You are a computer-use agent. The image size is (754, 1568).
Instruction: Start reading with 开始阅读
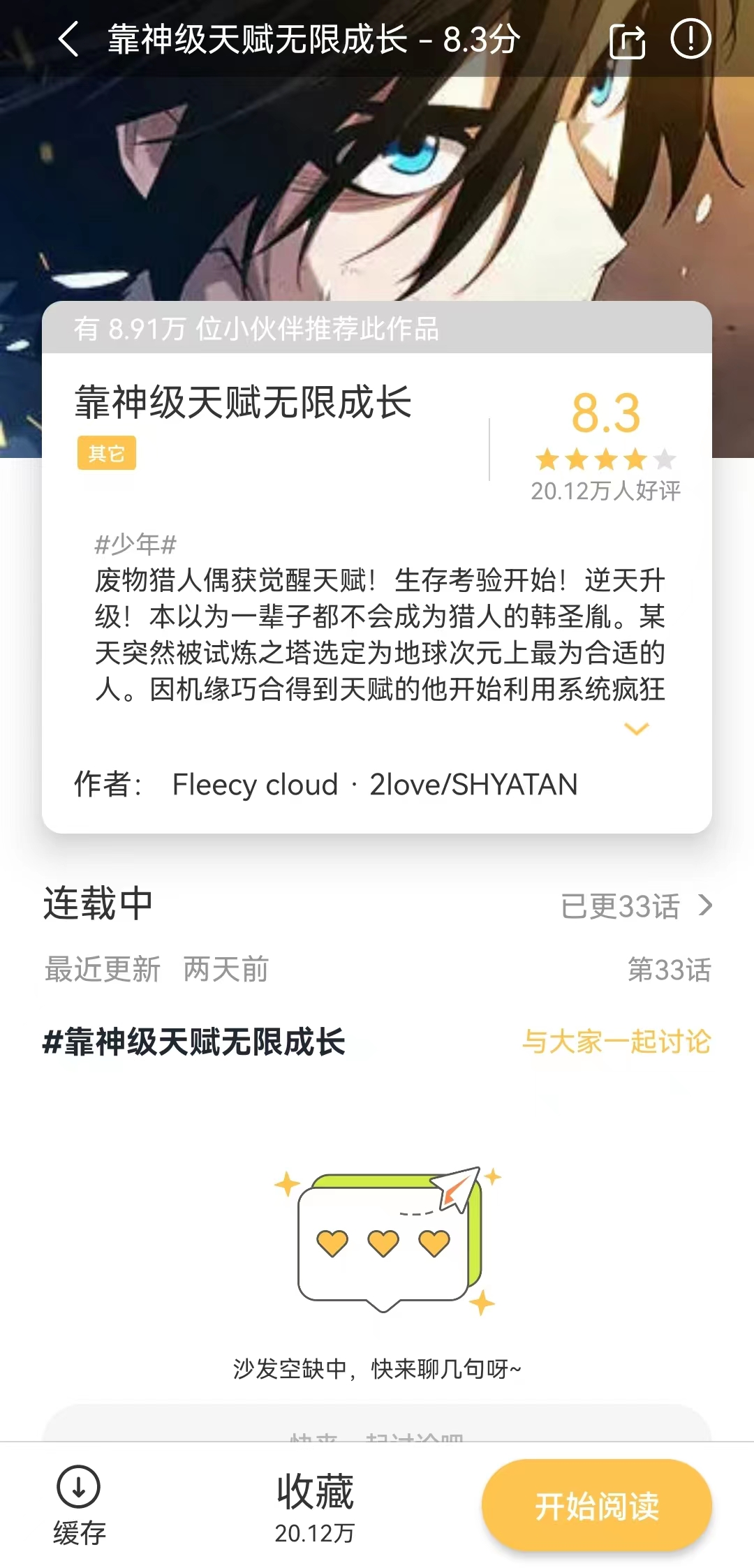[596, 1506]
